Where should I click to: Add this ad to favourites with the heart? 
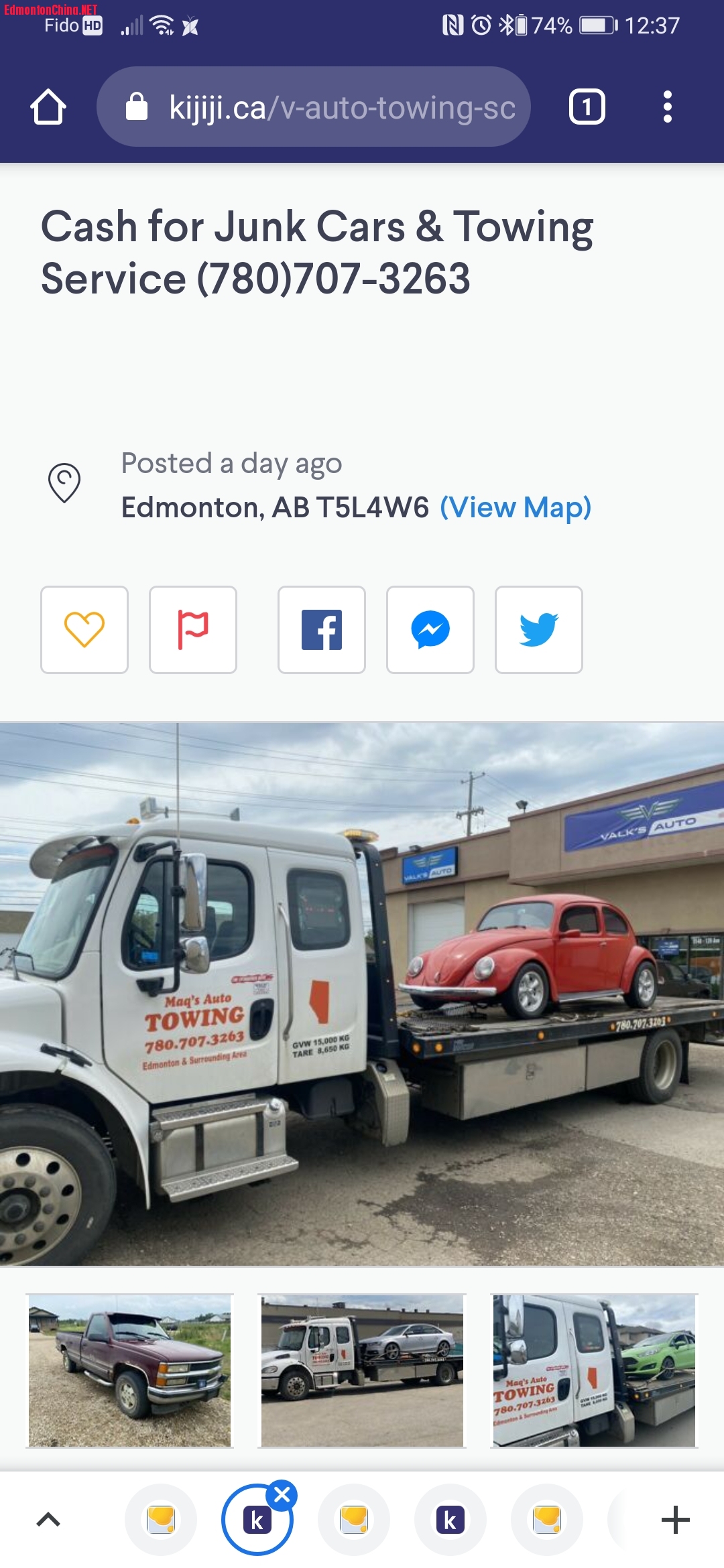coord(84,630)
